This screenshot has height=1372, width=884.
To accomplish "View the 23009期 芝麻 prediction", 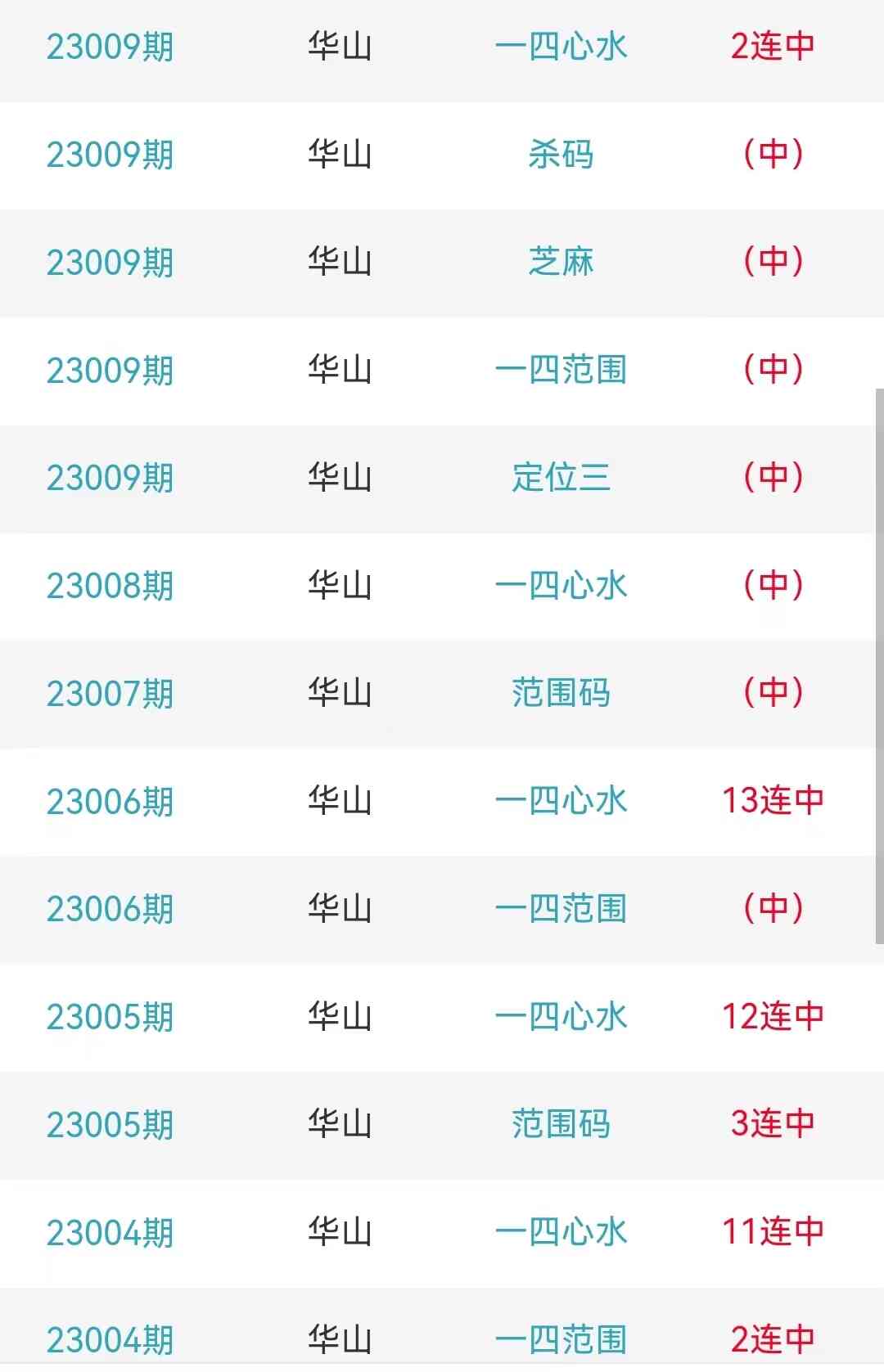I will [561, 263].
